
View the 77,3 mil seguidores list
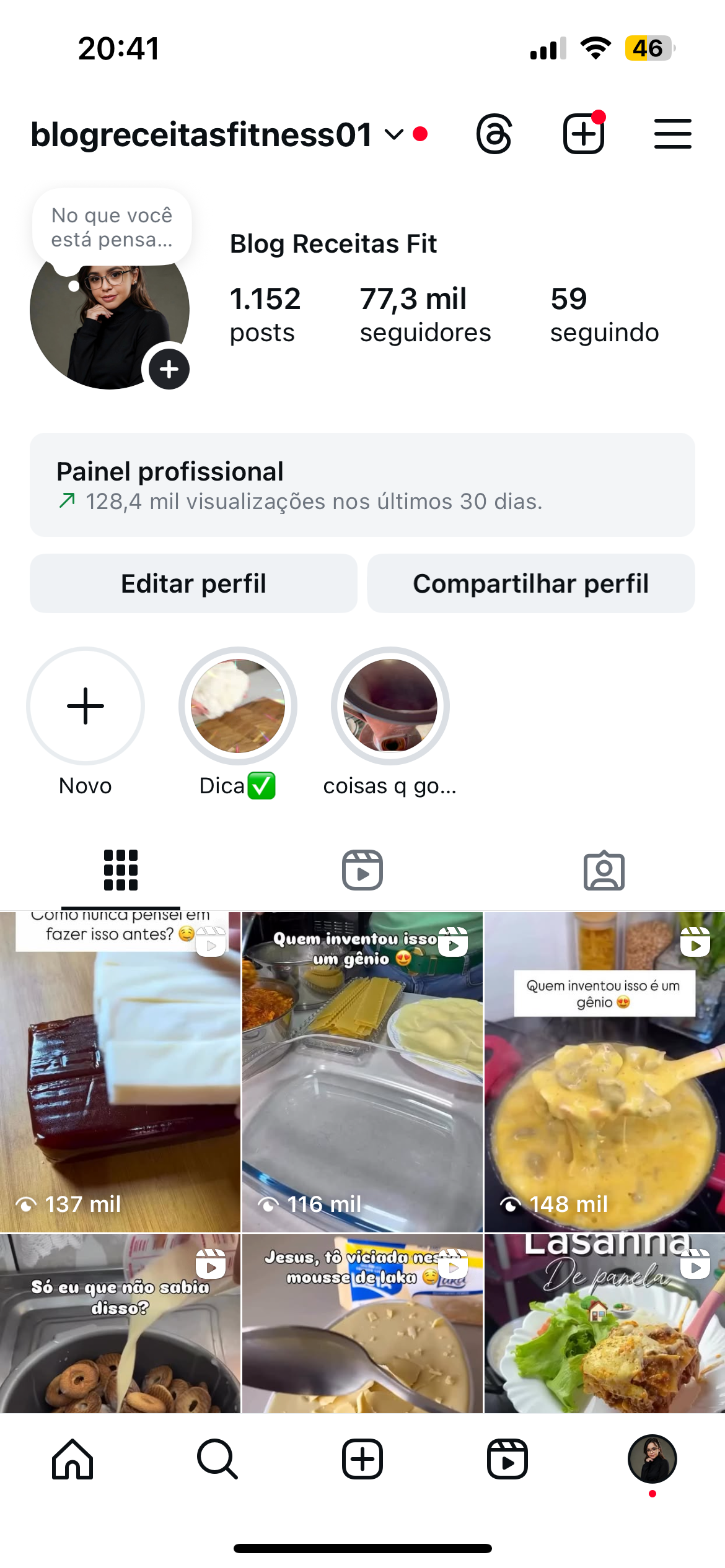425,315
